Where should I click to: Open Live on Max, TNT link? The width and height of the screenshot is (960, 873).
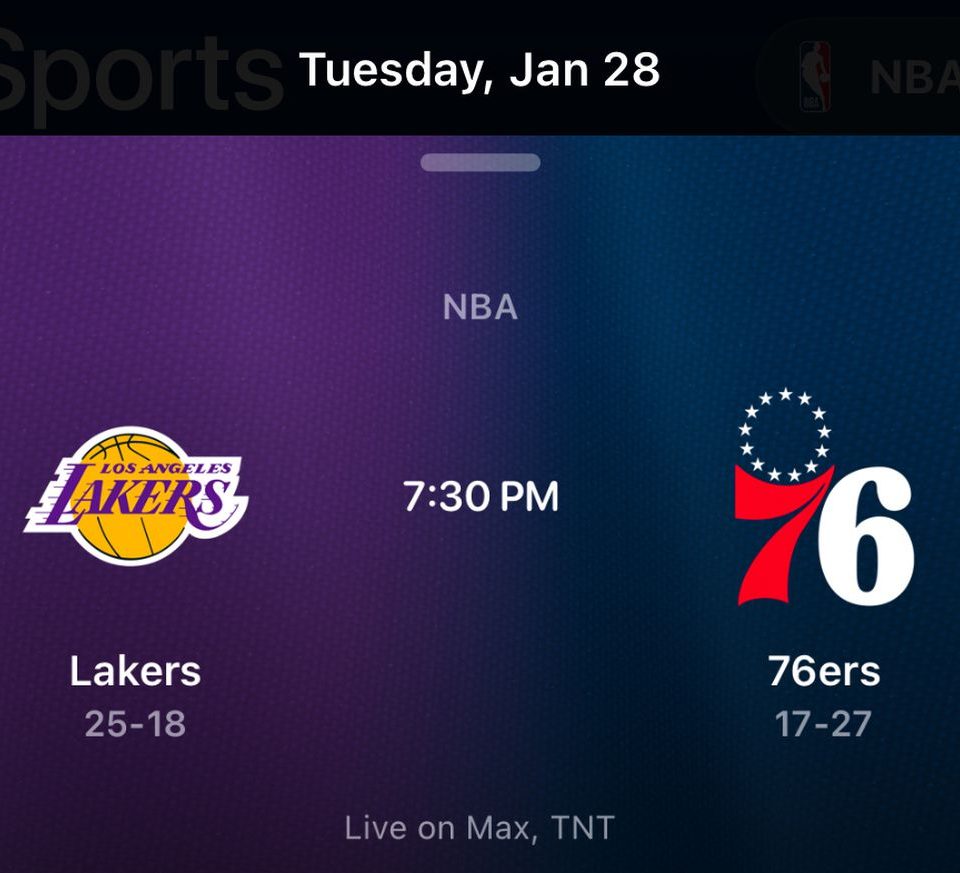coord(480,828)
